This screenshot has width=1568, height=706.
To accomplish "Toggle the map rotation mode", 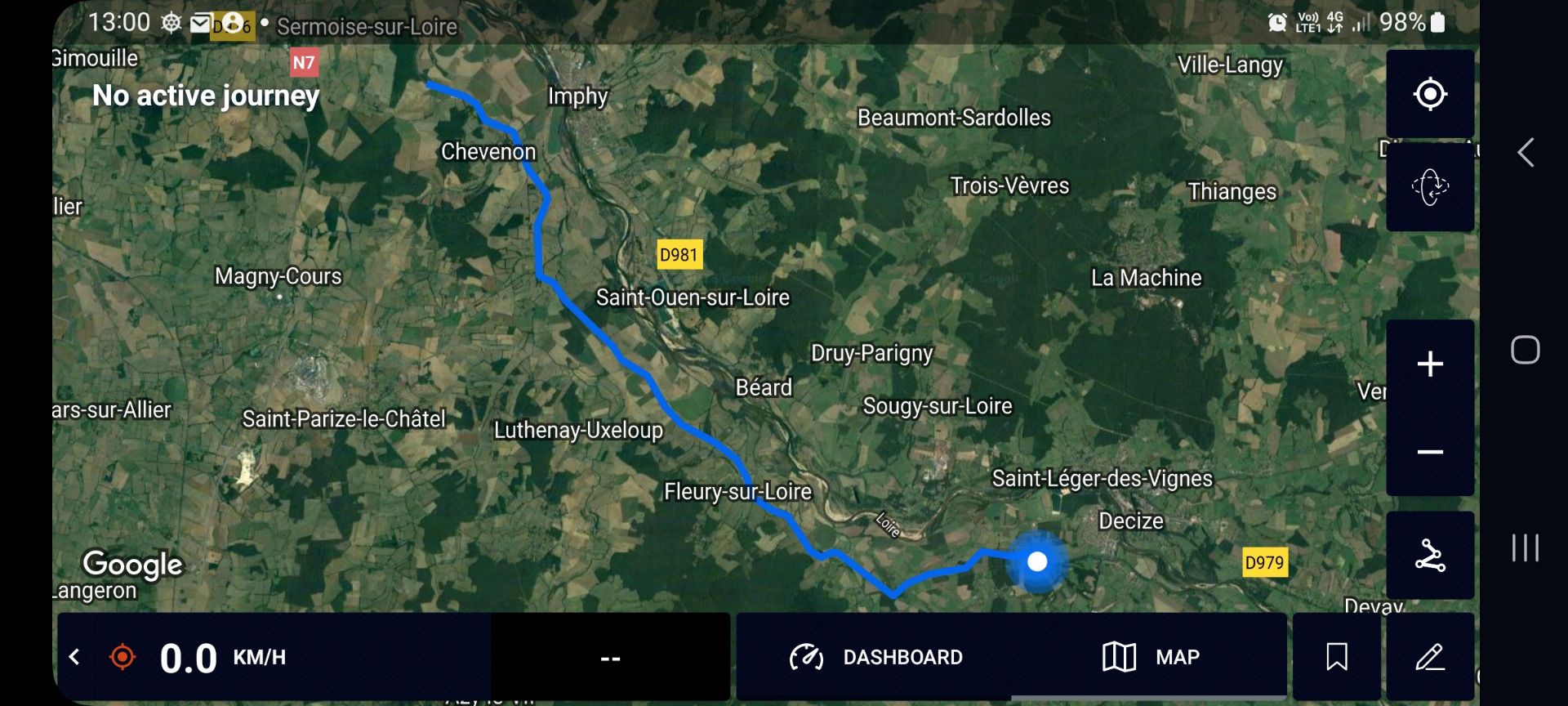I will click(1429, 187).
